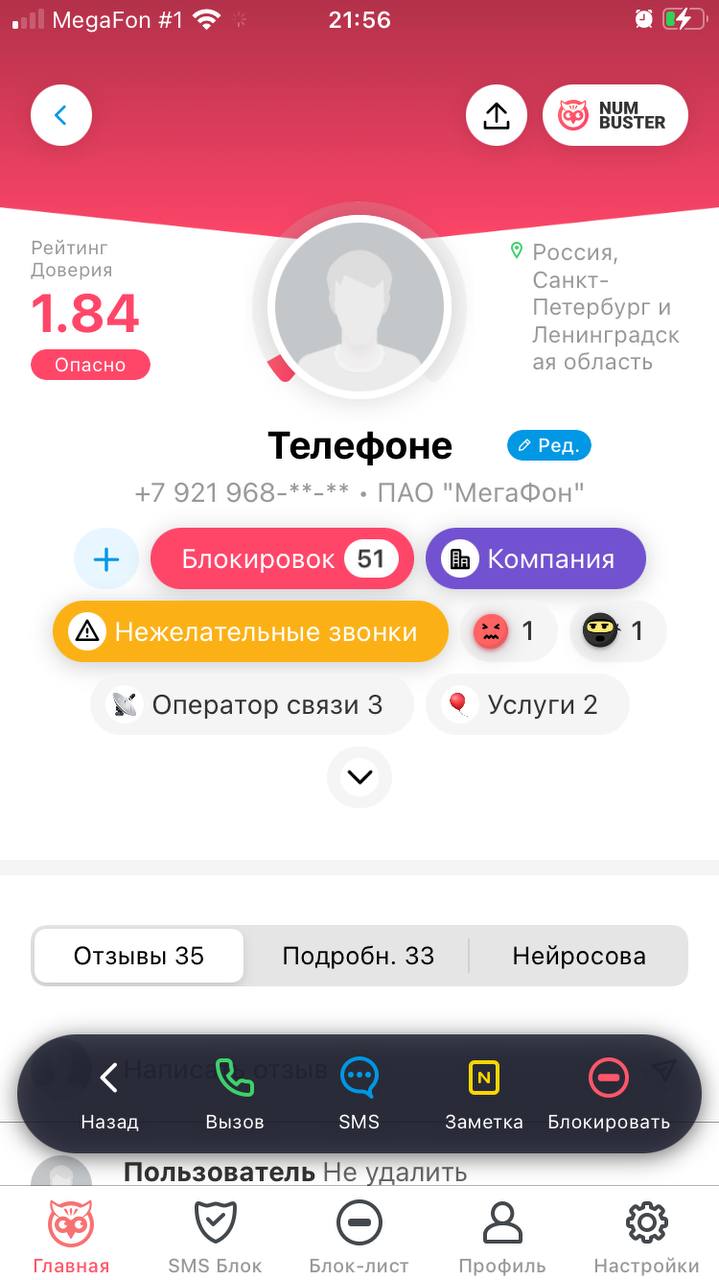Viewport: 719px width, 1280px height.
Task: Open the Нежелательные звонки tag
Action: 250,632
